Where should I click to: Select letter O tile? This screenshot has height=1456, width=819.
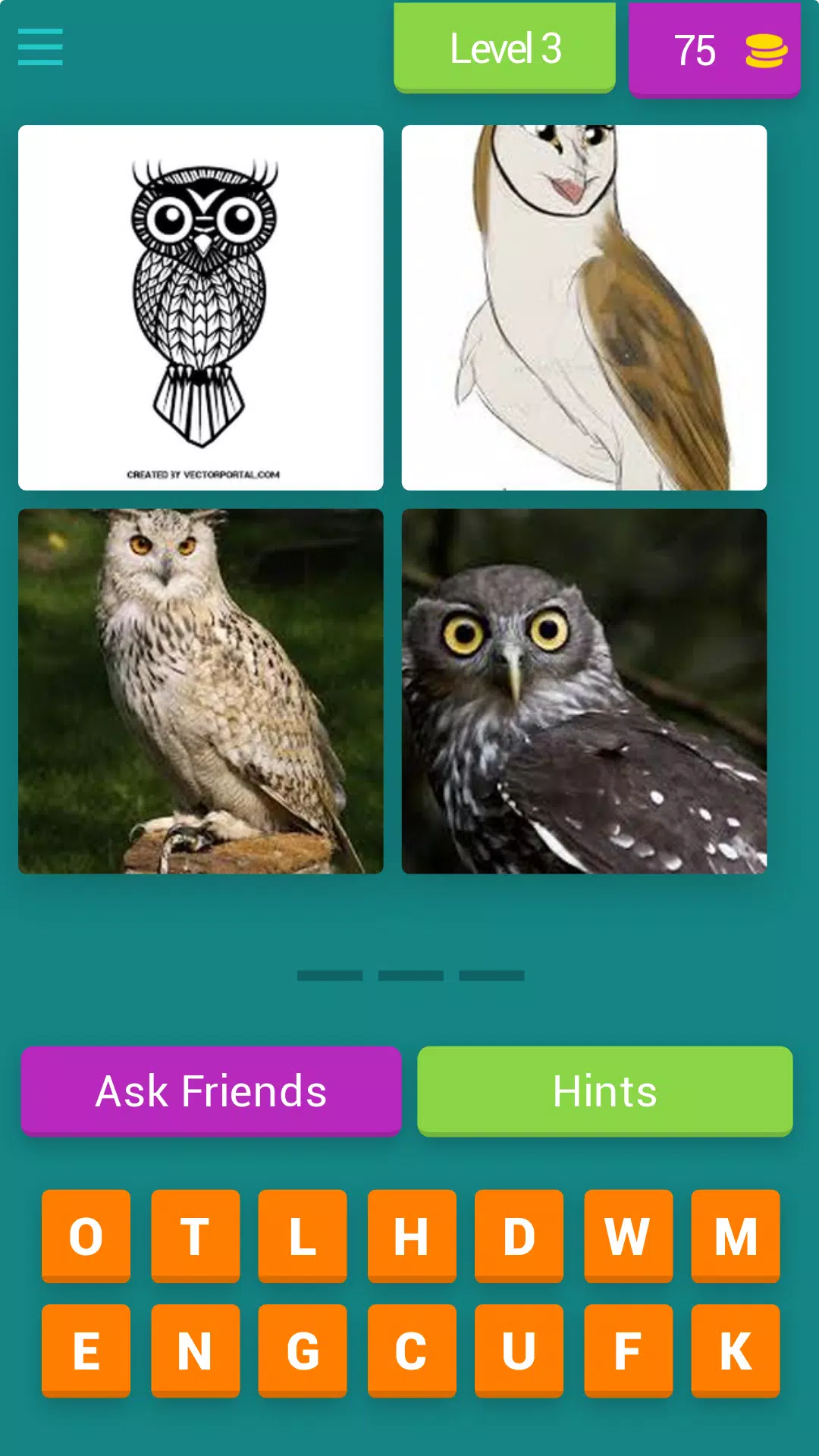(86, 1235)
